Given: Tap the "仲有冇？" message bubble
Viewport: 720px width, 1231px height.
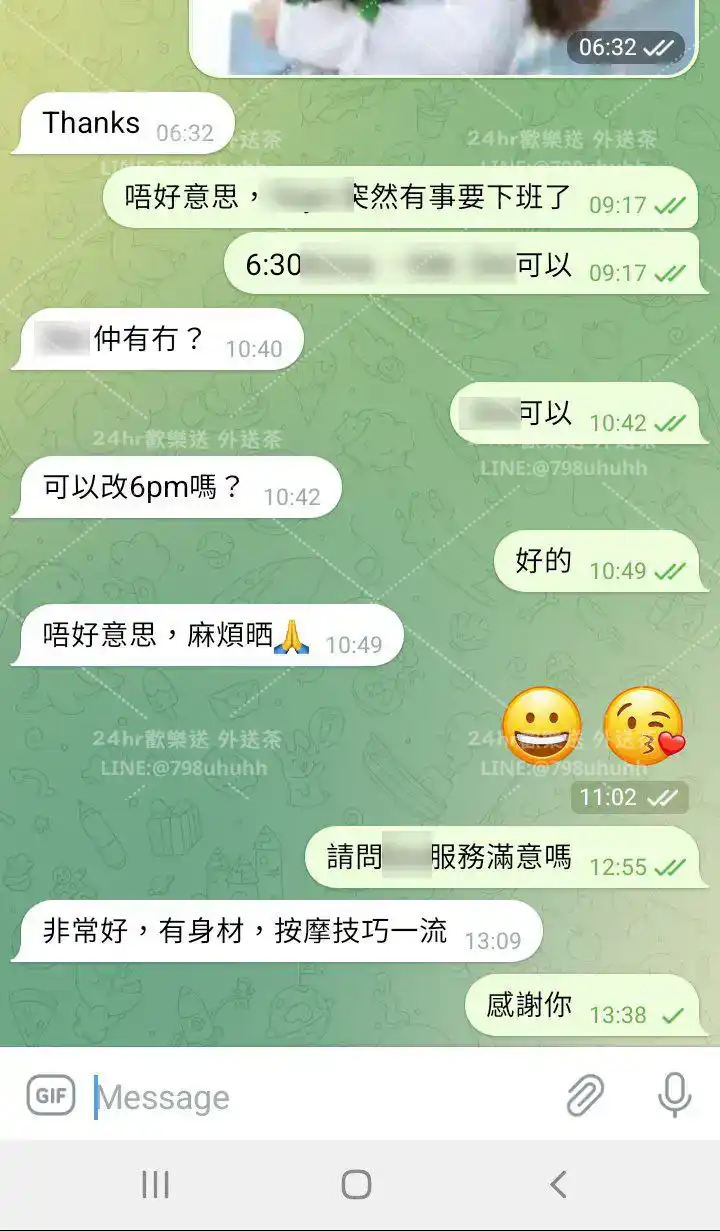Looking at the screenshot, I should [155, 339].
